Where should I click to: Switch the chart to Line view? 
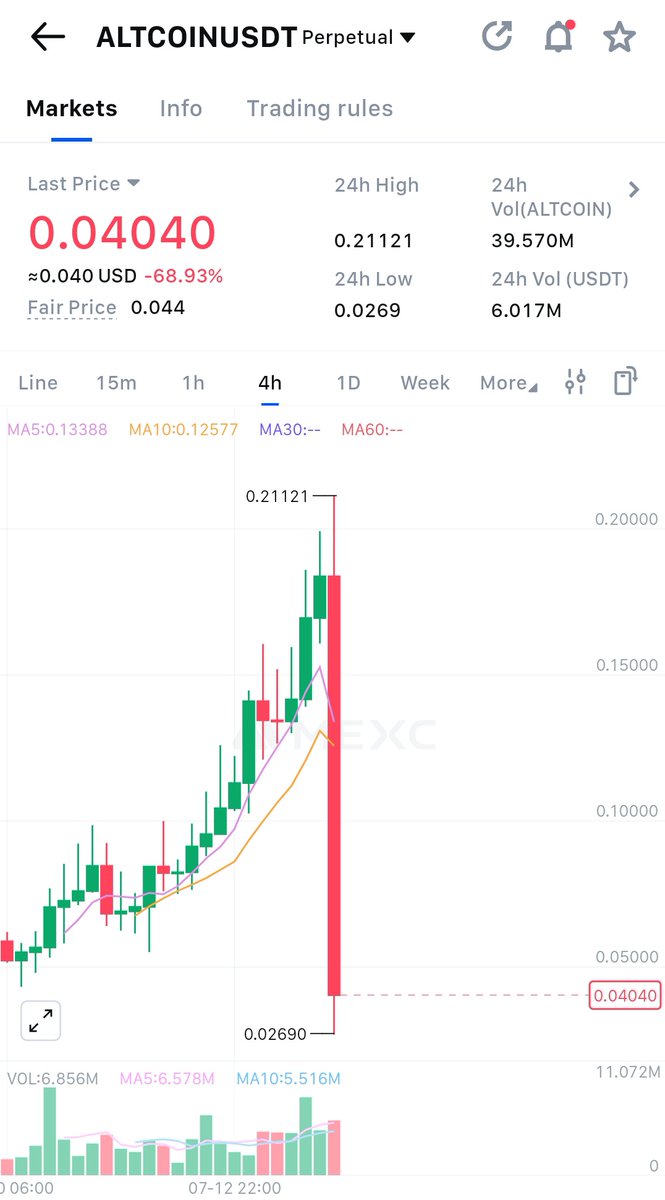coord(38,383)
